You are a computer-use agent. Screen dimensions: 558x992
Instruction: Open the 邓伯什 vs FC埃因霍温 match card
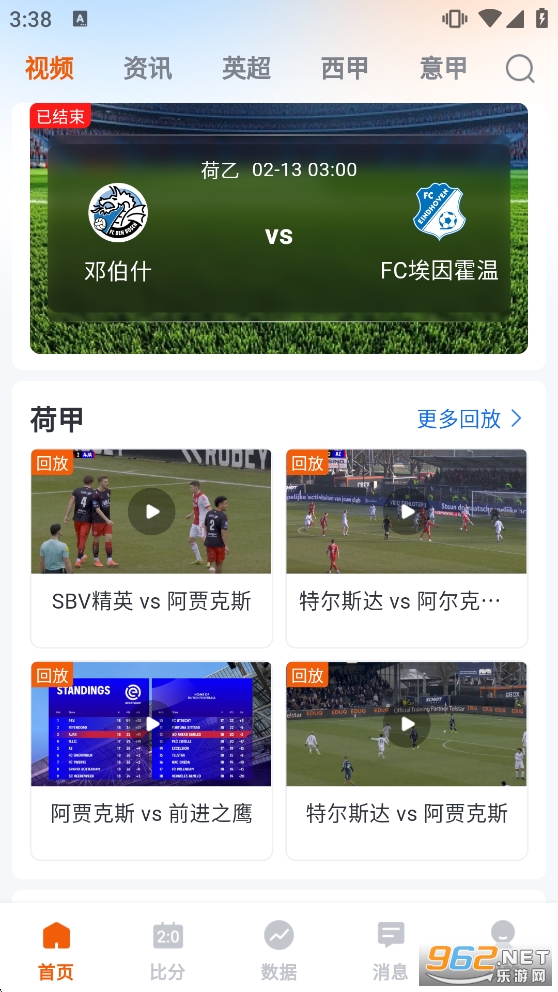(x=279, y=228)
